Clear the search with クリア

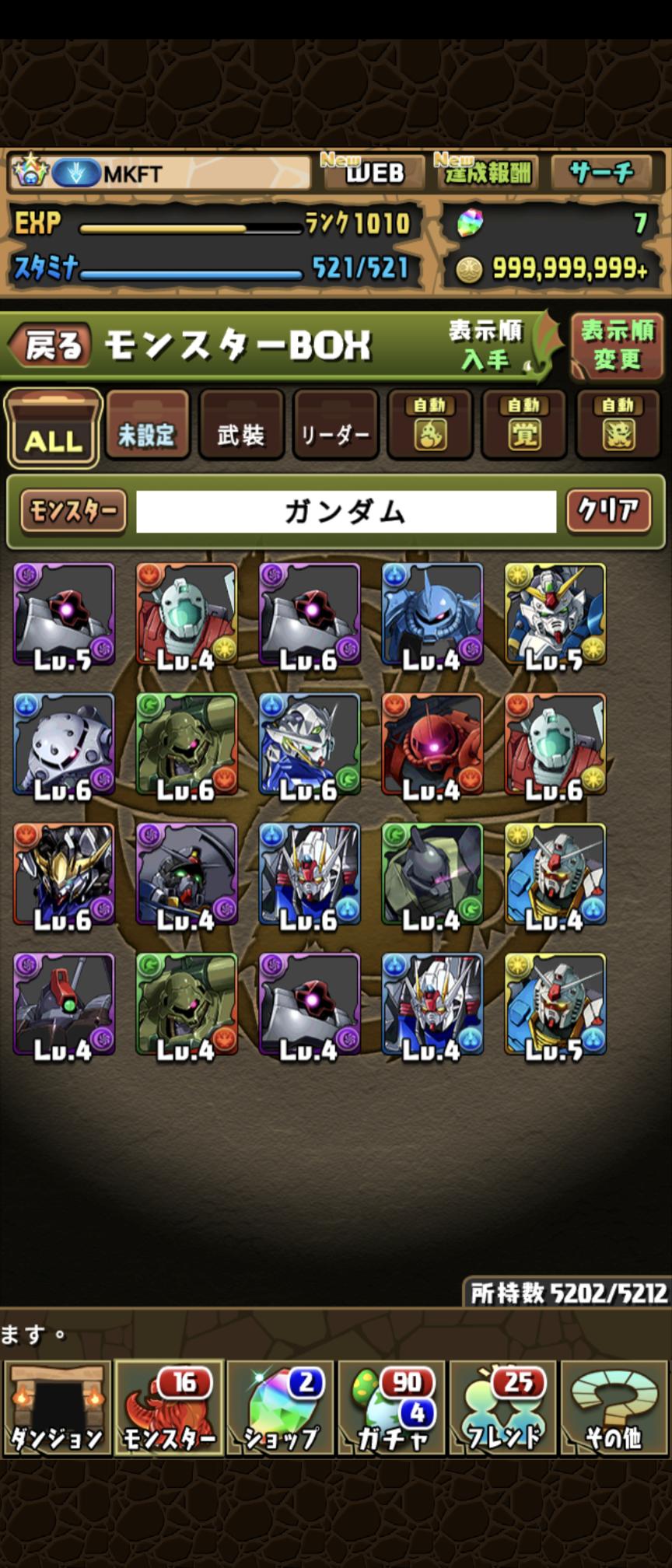tap(608, 511)
